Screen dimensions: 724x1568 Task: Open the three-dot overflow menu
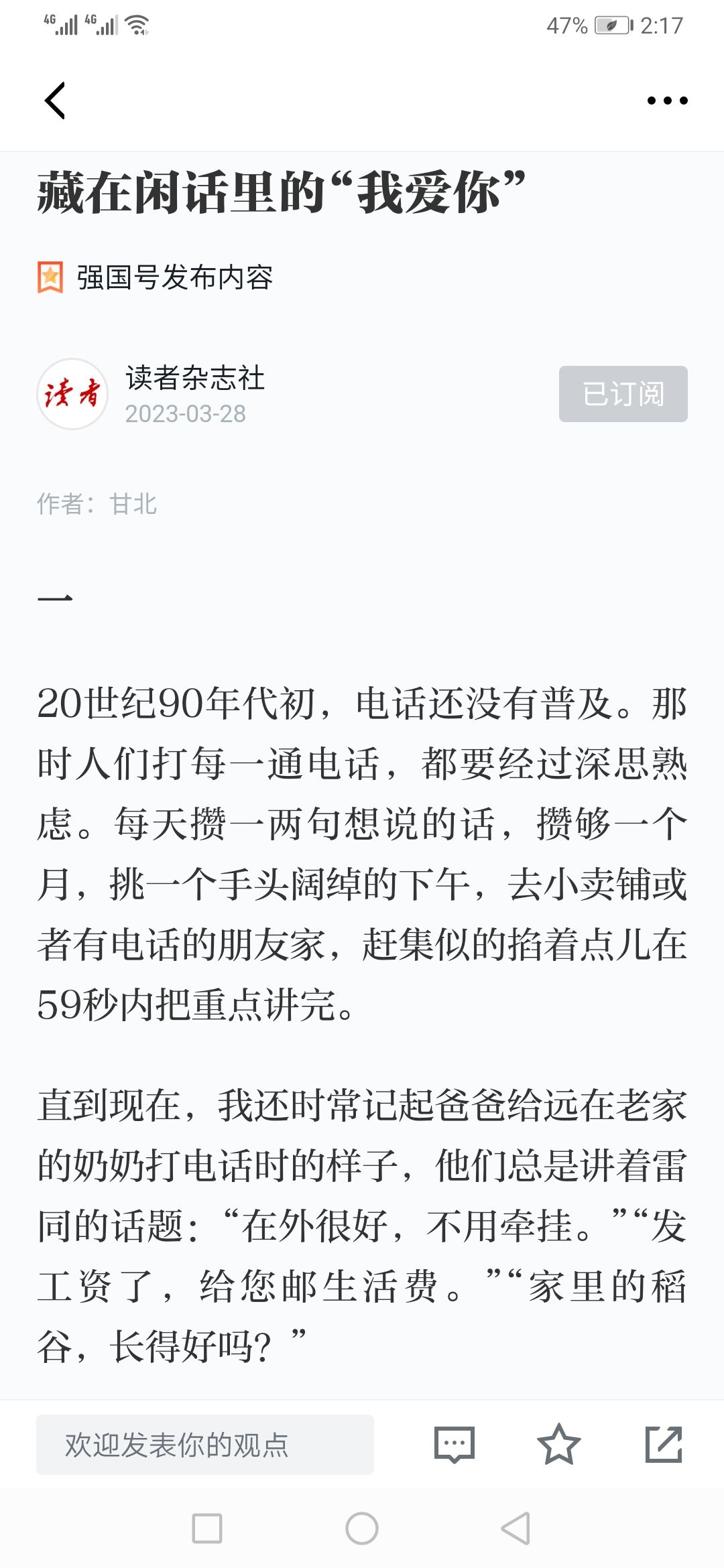point(667,101)
